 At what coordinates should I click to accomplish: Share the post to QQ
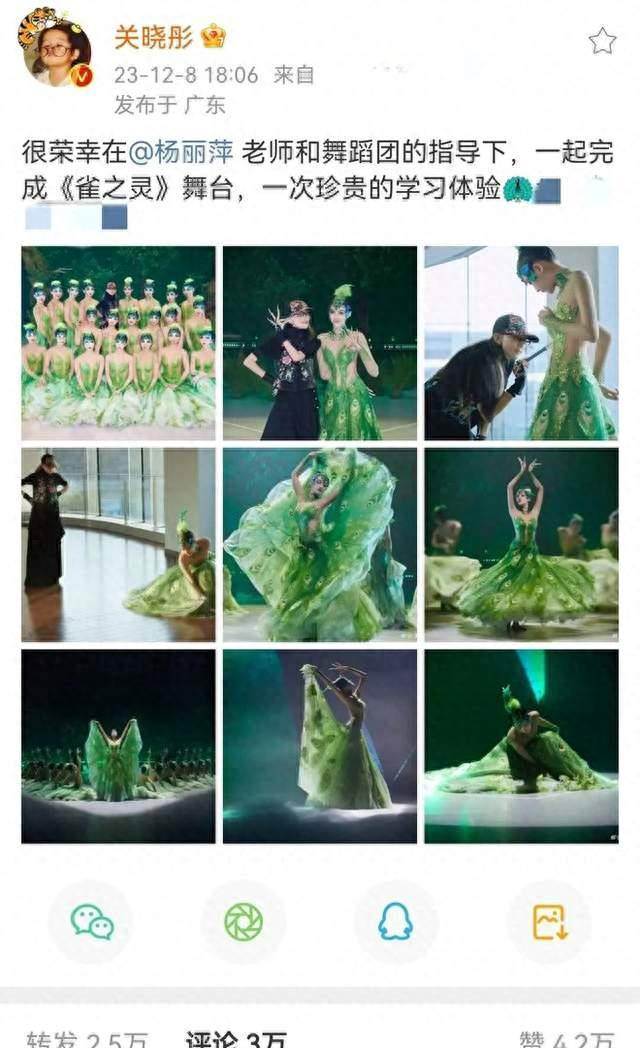click(395, 922)
